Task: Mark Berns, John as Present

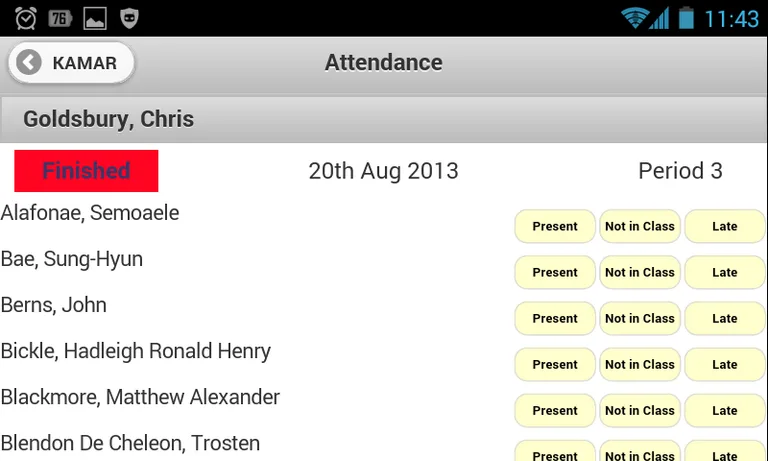Action: coord(555,318)
